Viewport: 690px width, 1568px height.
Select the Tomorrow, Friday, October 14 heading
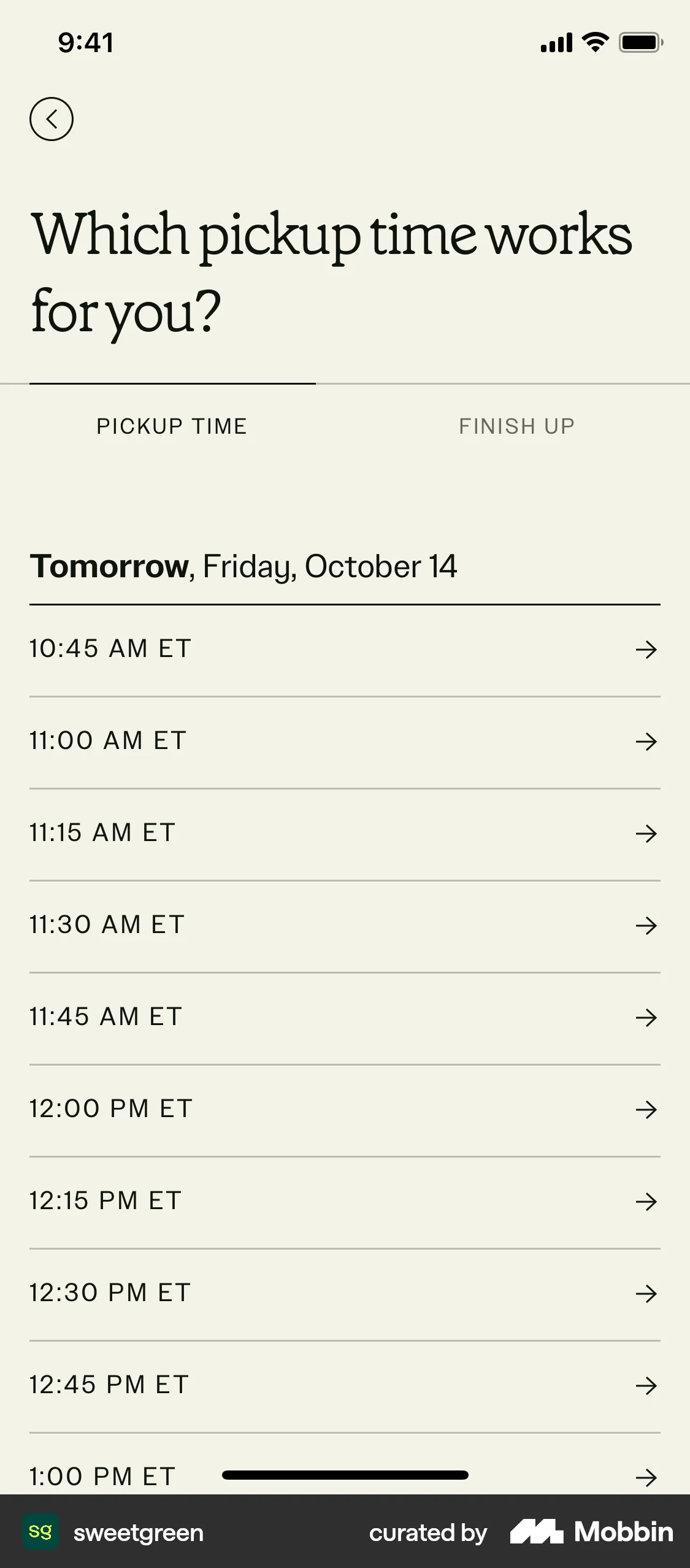click(x=244, y=567)
